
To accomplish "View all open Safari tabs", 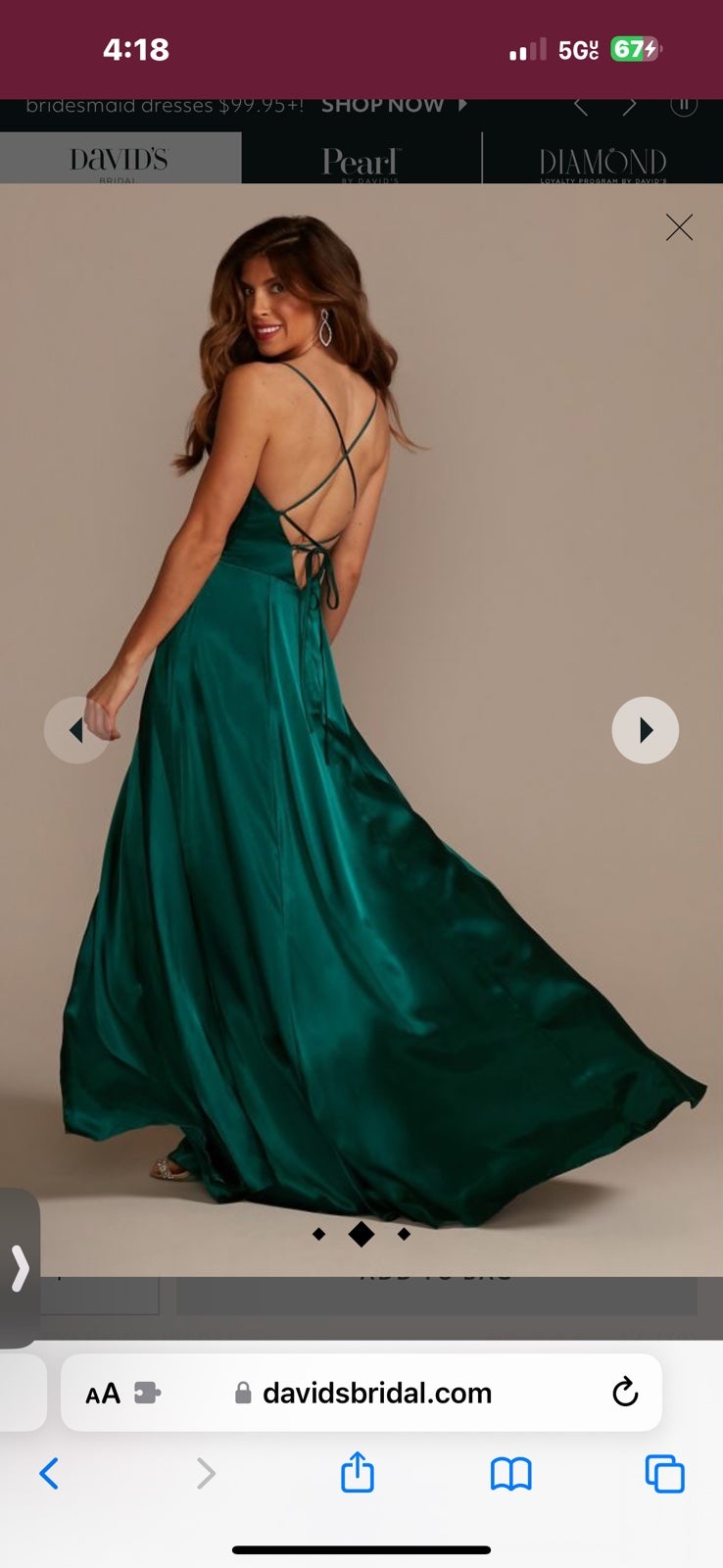I will point(664,1473).
